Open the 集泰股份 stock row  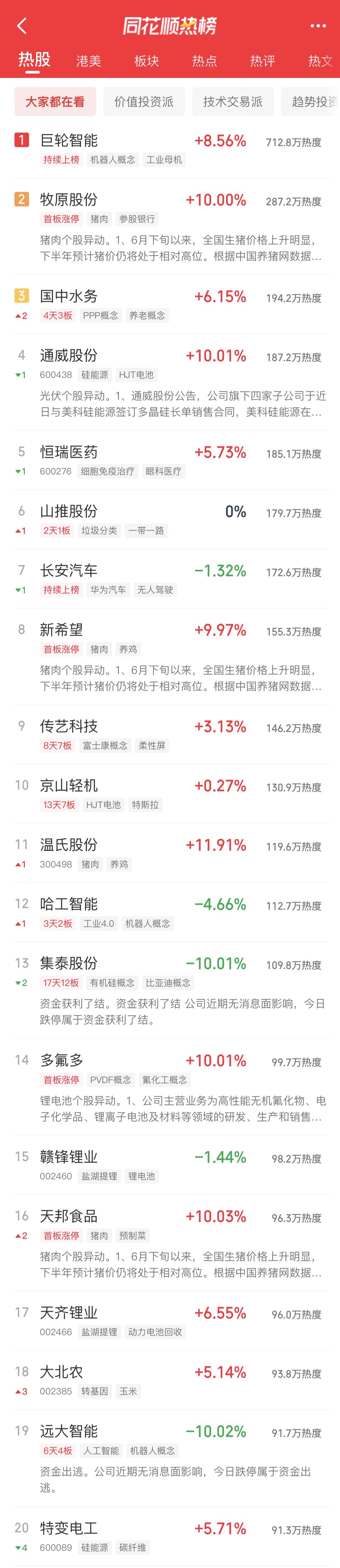[x=69, y=963]
